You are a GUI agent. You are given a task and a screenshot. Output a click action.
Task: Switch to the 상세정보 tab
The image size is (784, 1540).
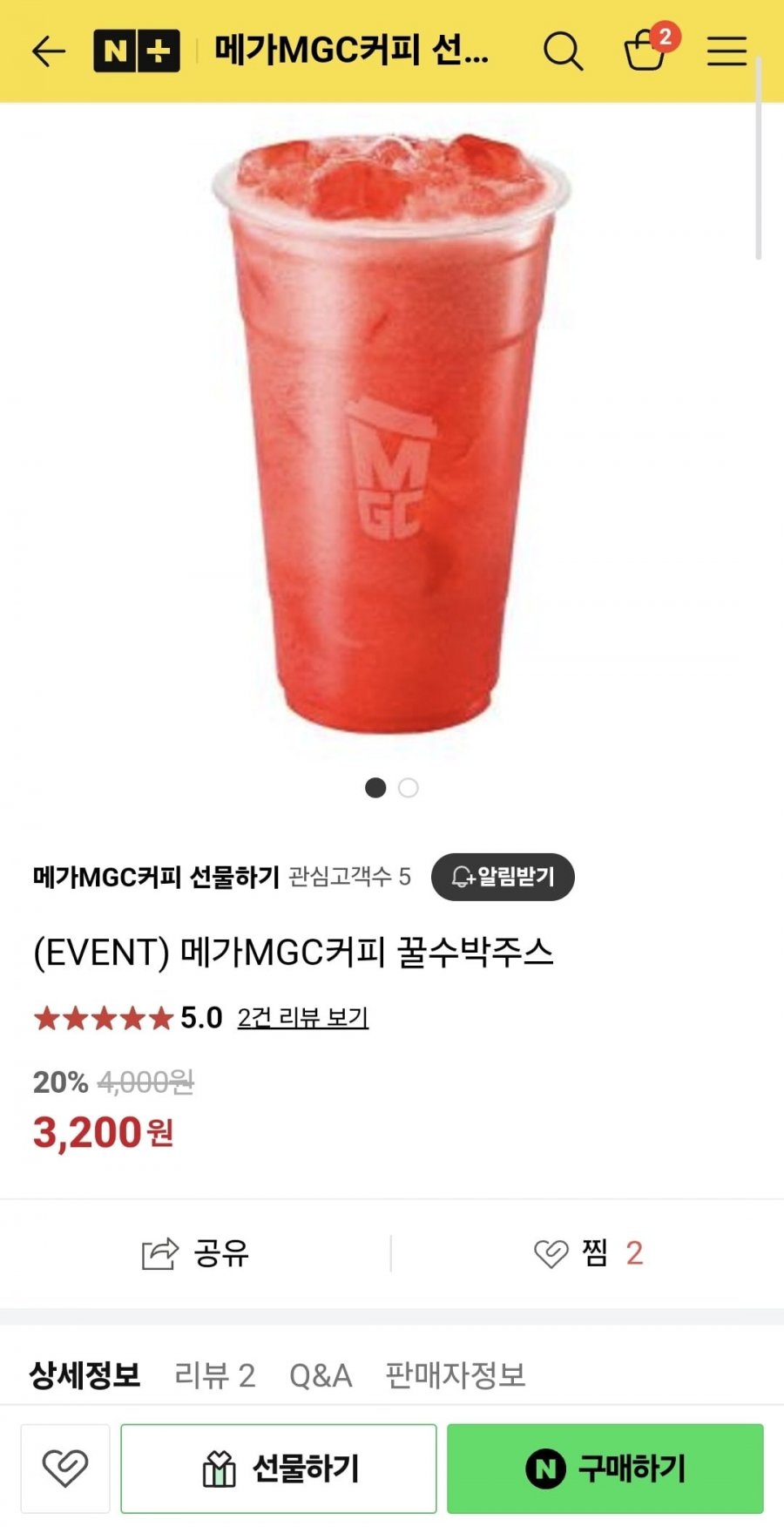point(84,1375)
